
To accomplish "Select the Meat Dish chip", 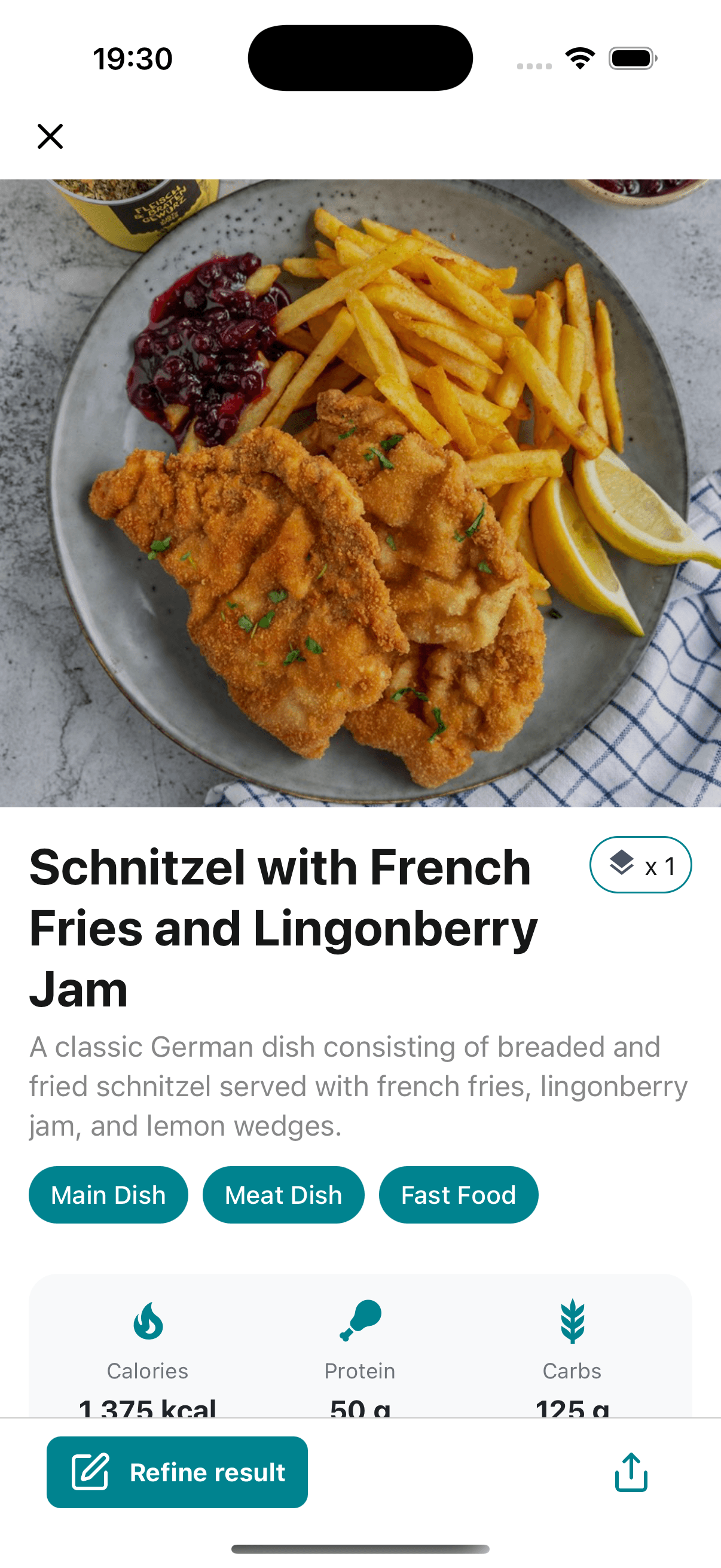I will (283, 1195).
